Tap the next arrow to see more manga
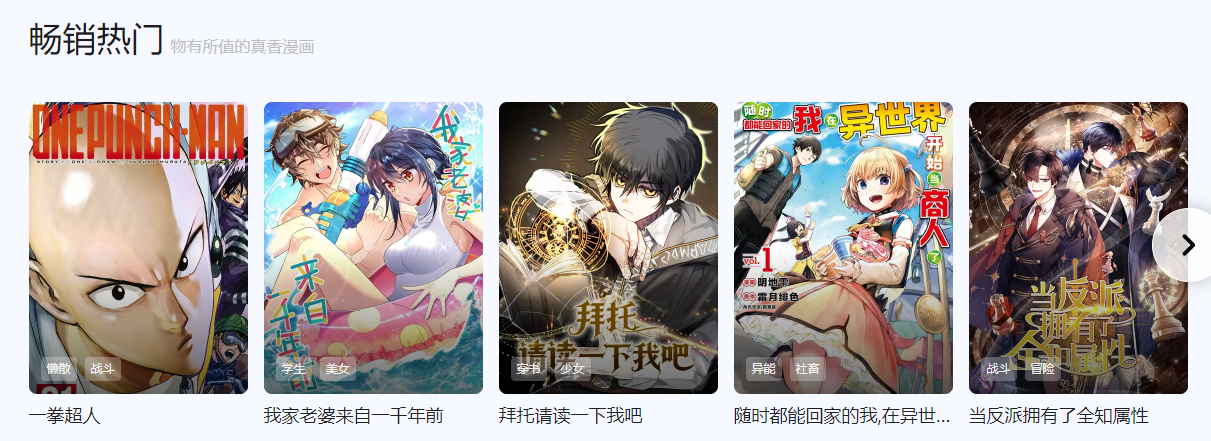Image resolution: width=1211 pixels, height=441 pixels. [1187, 245]
